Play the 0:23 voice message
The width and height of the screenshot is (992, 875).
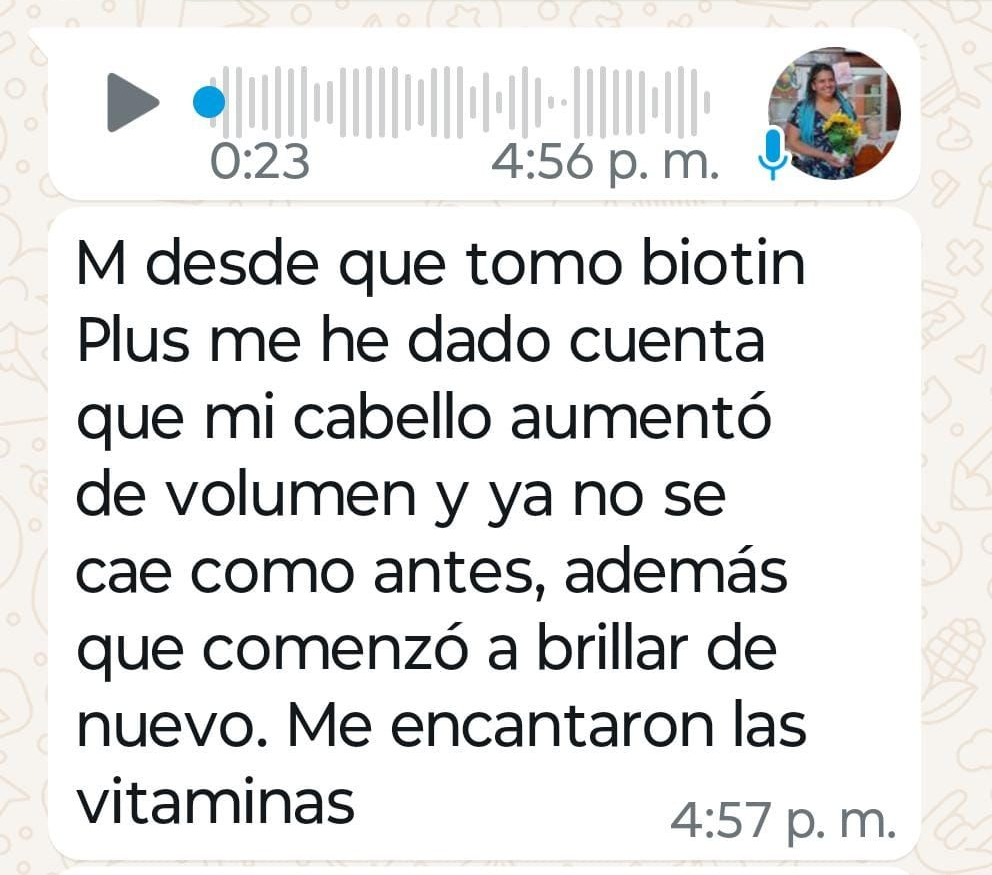(133, 102)
